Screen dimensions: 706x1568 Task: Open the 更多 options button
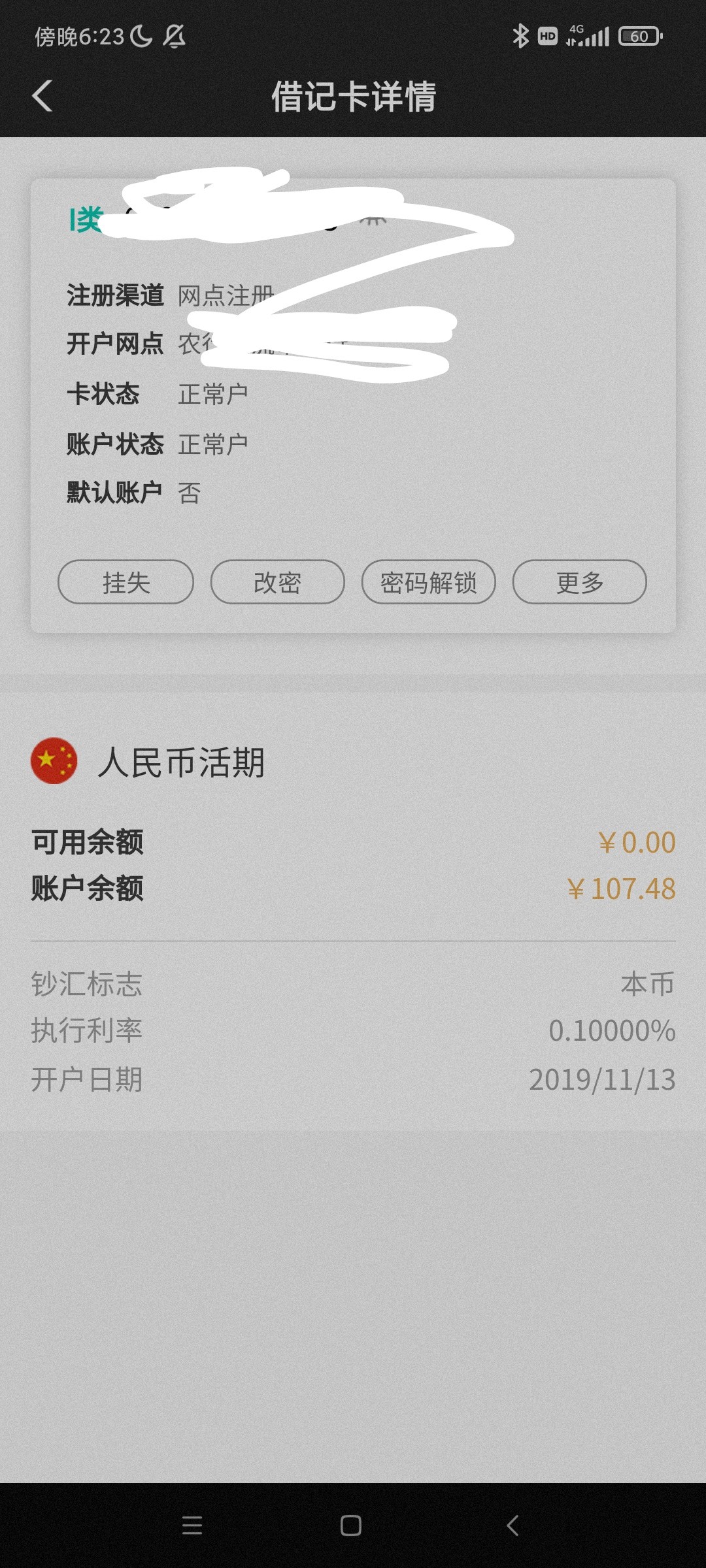[x=580, y=581]
